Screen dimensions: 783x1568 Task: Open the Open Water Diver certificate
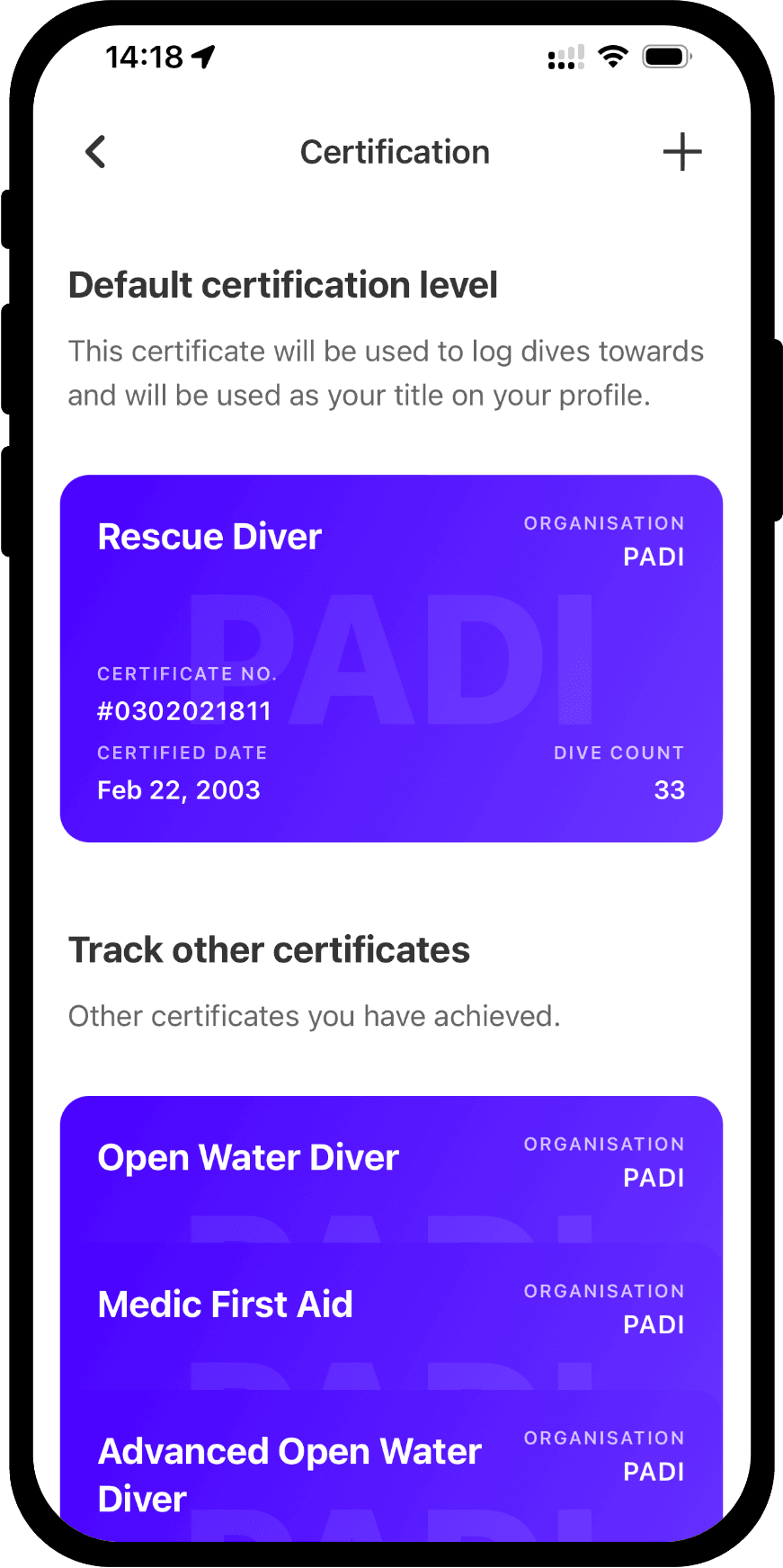[391, 1160]
